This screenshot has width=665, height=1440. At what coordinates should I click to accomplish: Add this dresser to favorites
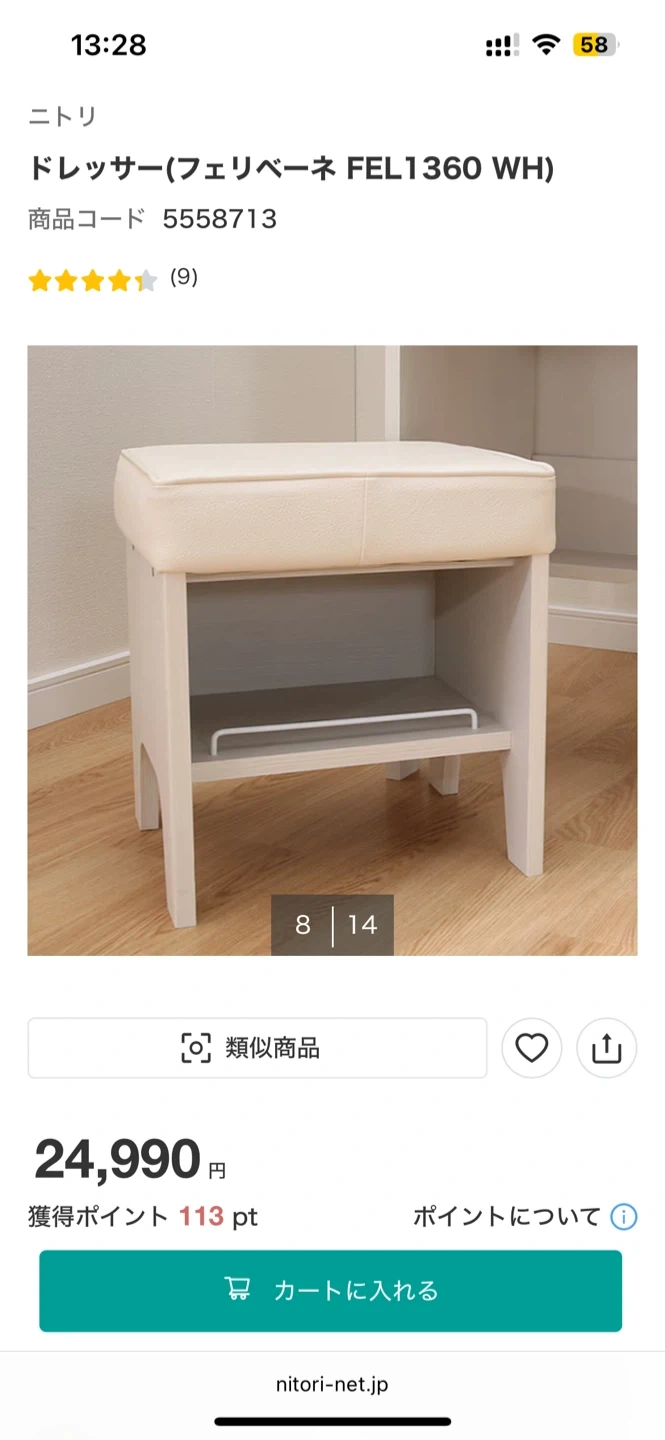531,1048
